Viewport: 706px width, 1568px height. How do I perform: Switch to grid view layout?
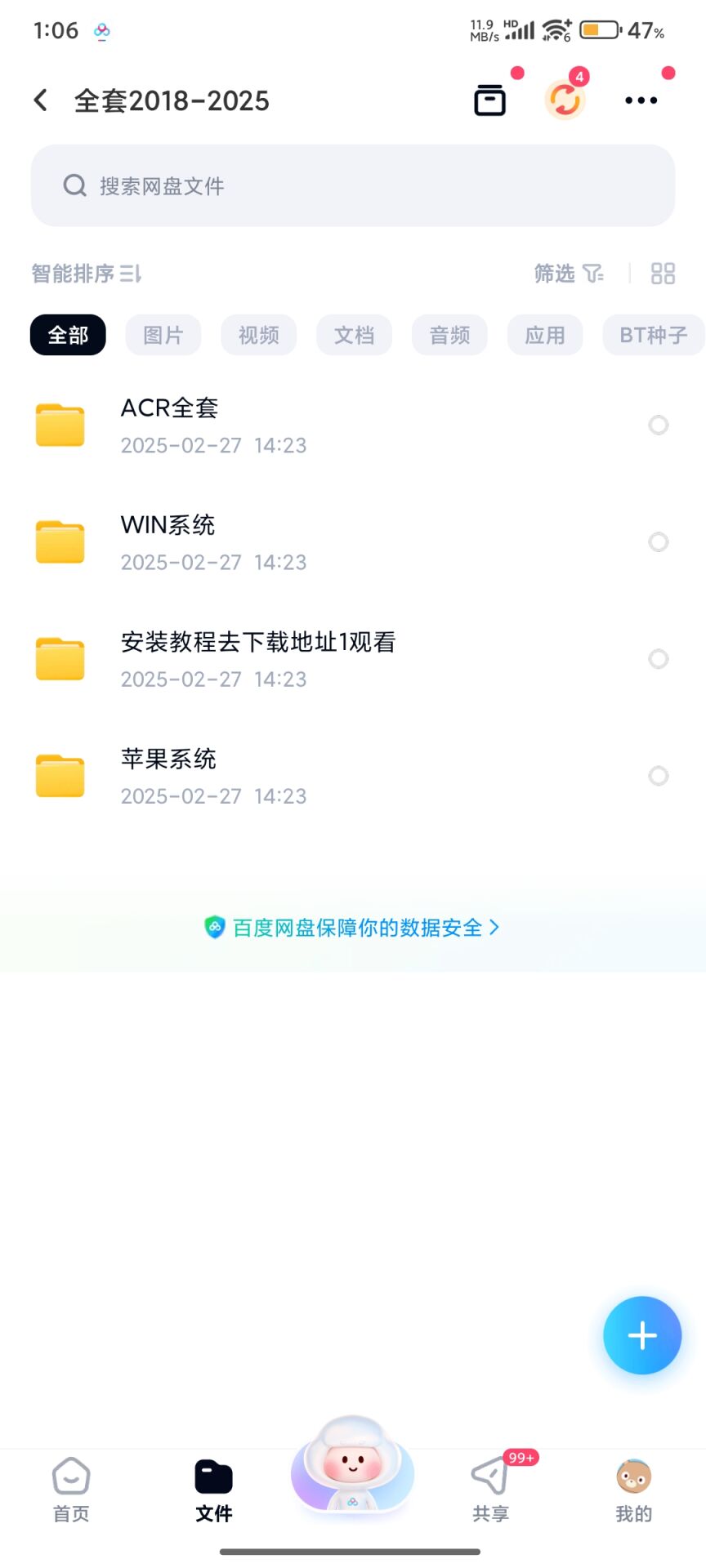pyautogui.click(x=663, y=274)
